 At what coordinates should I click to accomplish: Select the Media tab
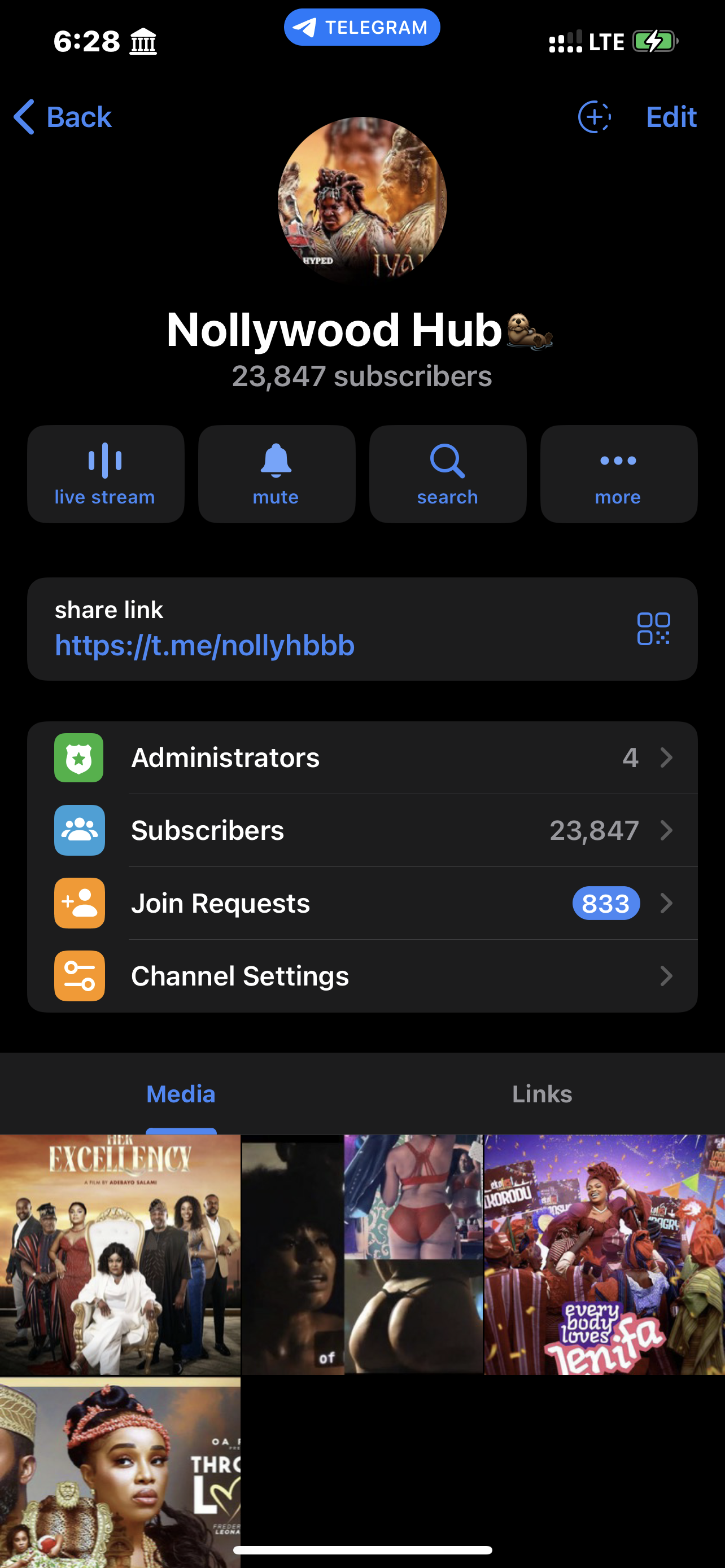(180, 1094)
